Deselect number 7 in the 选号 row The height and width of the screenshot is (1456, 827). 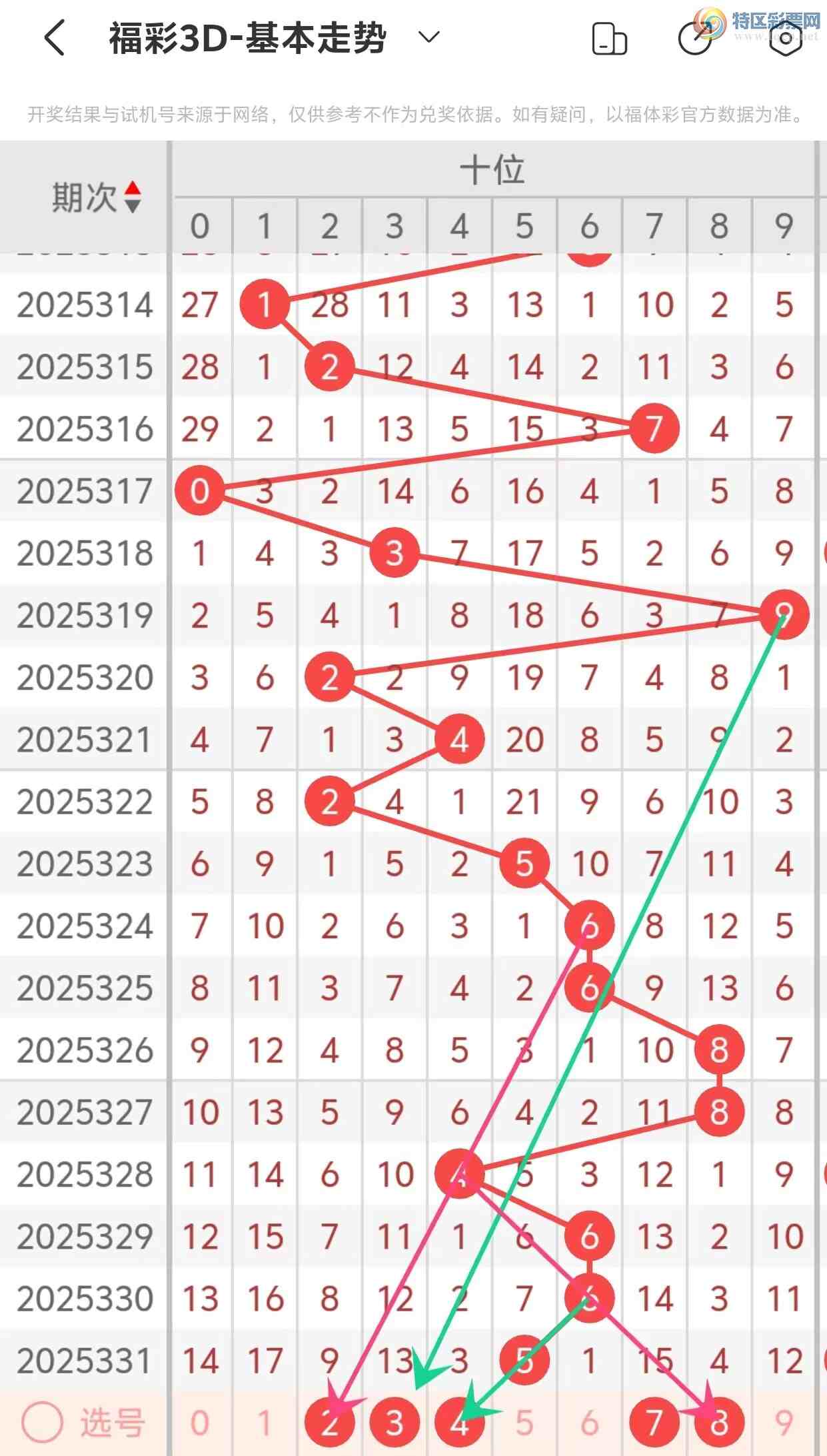click(654, 1423)
